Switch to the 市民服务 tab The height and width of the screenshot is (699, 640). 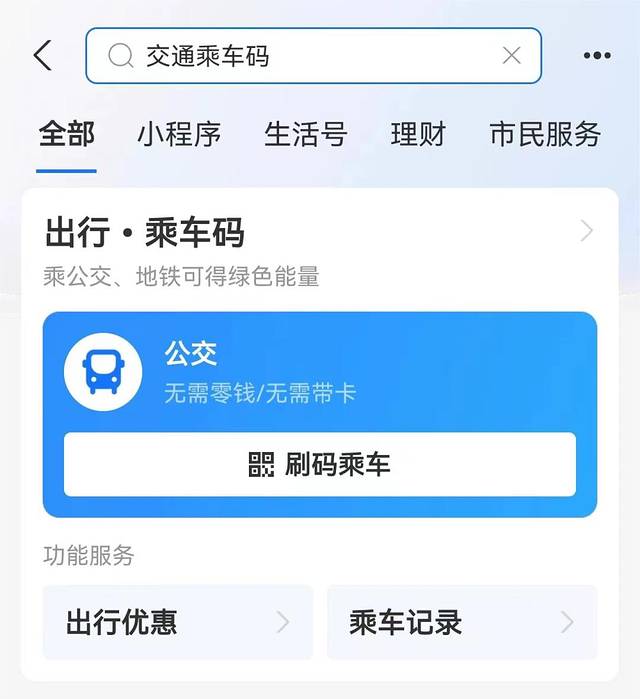click(x=545, y=134)
